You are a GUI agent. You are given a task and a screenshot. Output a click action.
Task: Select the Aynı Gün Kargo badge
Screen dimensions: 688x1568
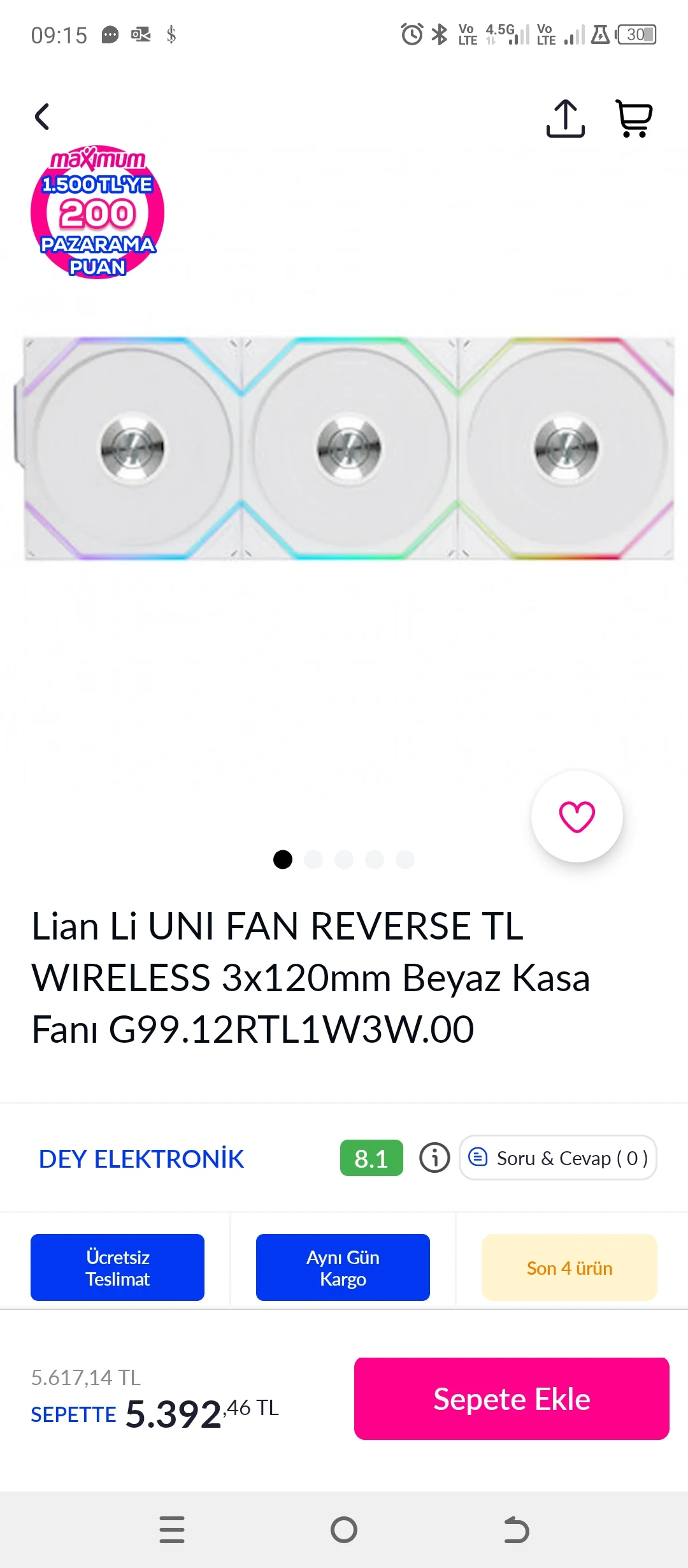click(x=343, y=1268)
